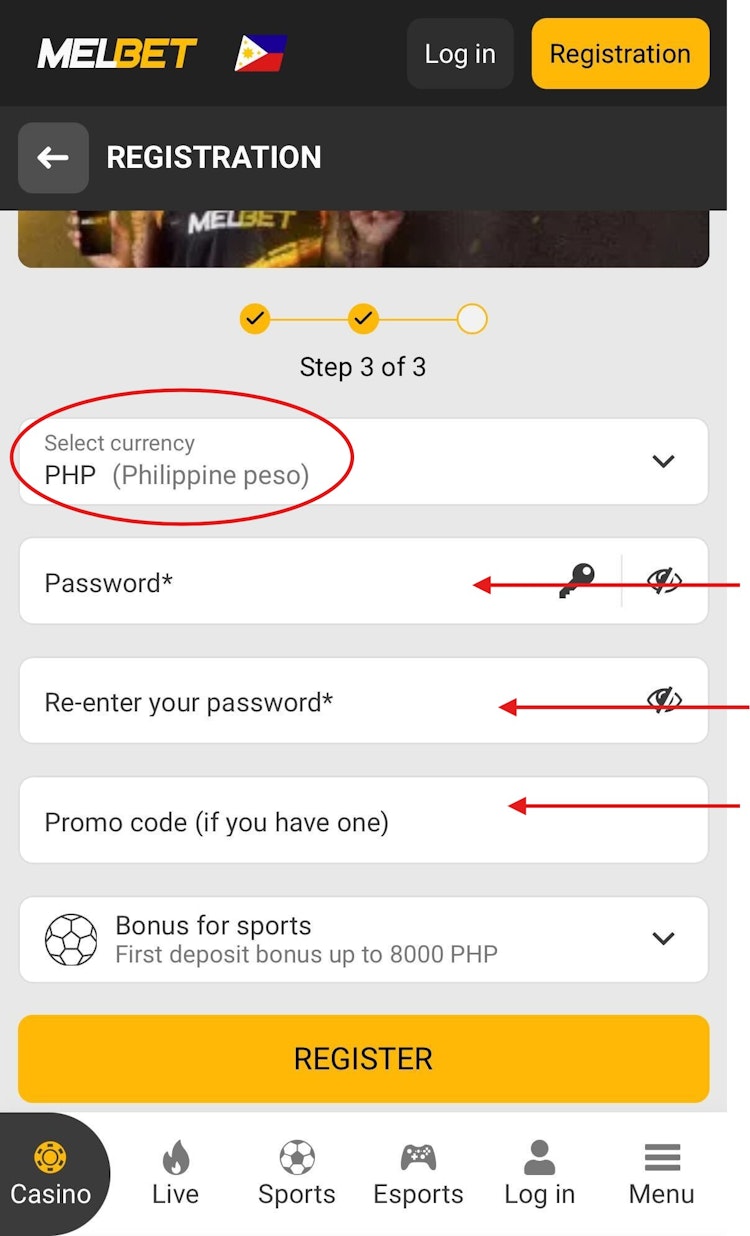
Task: Open Log in from bottom navigation
Action: tap(539, 1174)
